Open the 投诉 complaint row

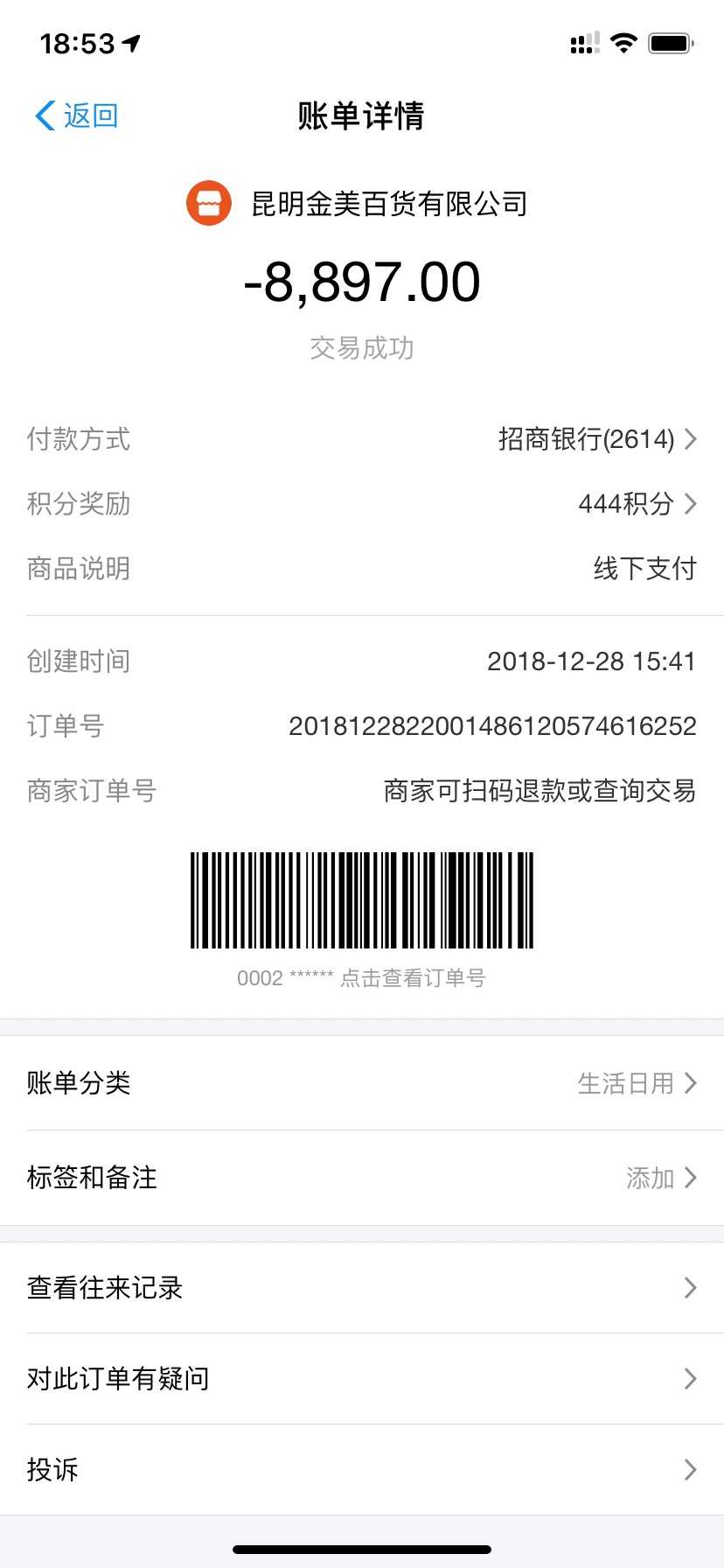point(362,1470)
